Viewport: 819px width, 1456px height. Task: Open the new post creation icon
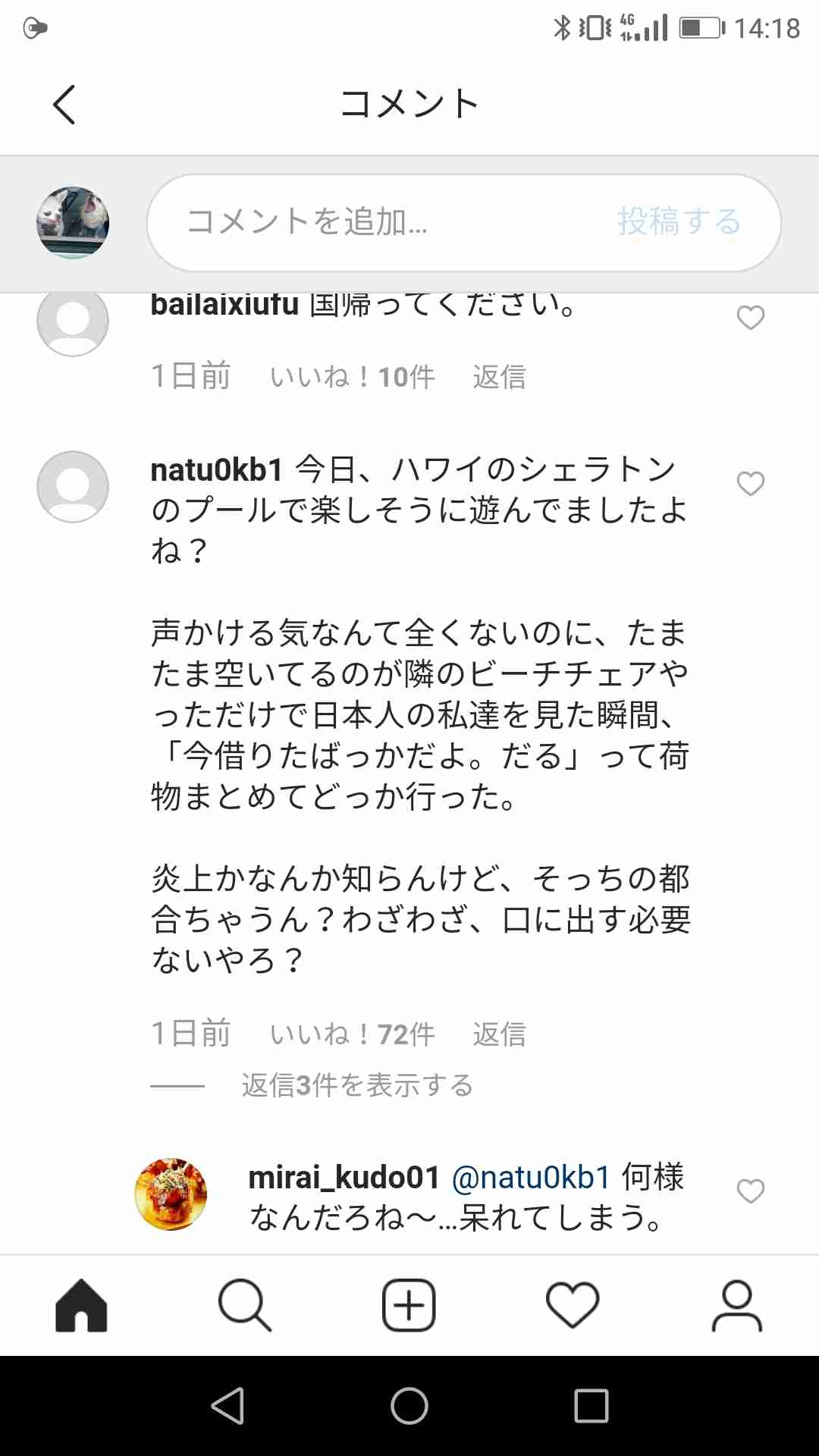(x=409, y=1302)
